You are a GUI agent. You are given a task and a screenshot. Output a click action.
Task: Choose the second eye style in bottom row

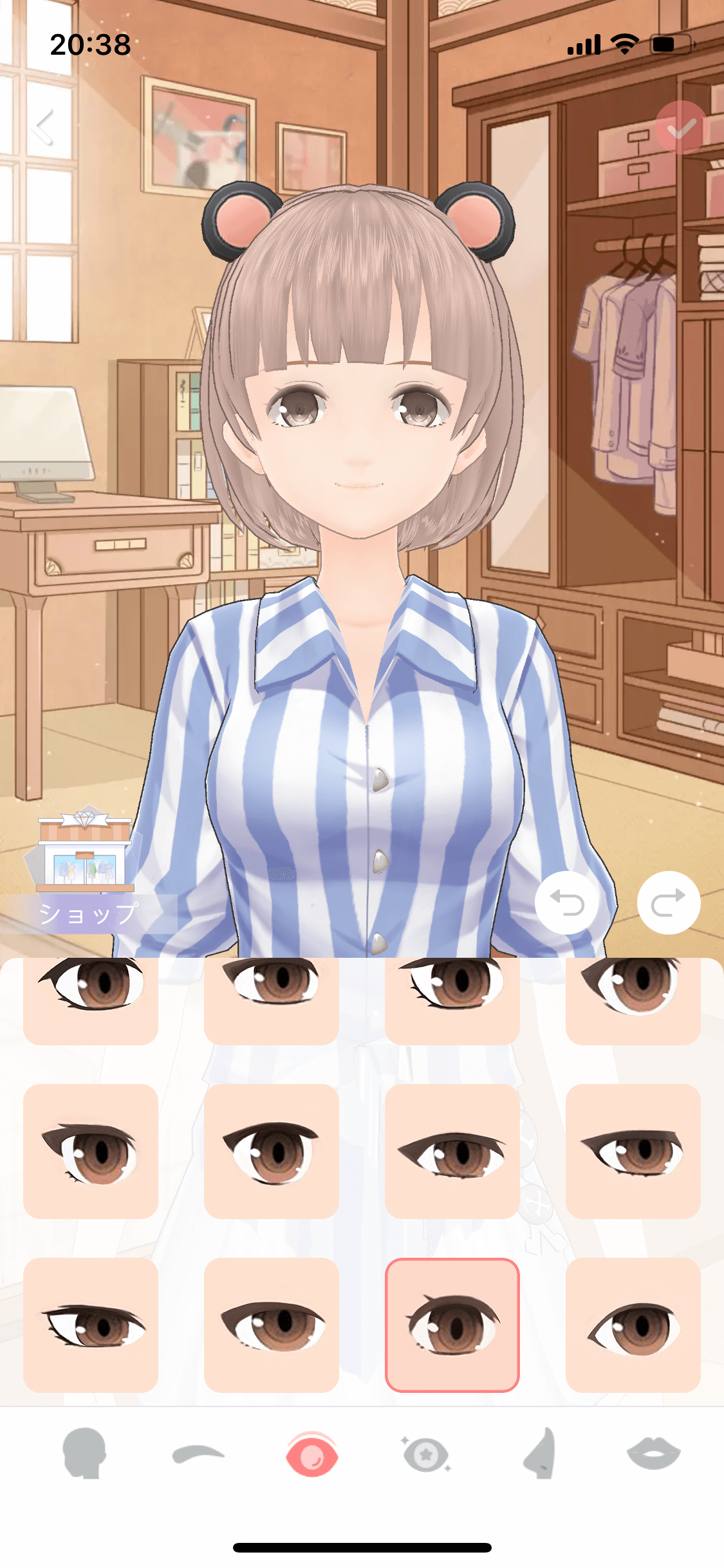pos(271,1325)
